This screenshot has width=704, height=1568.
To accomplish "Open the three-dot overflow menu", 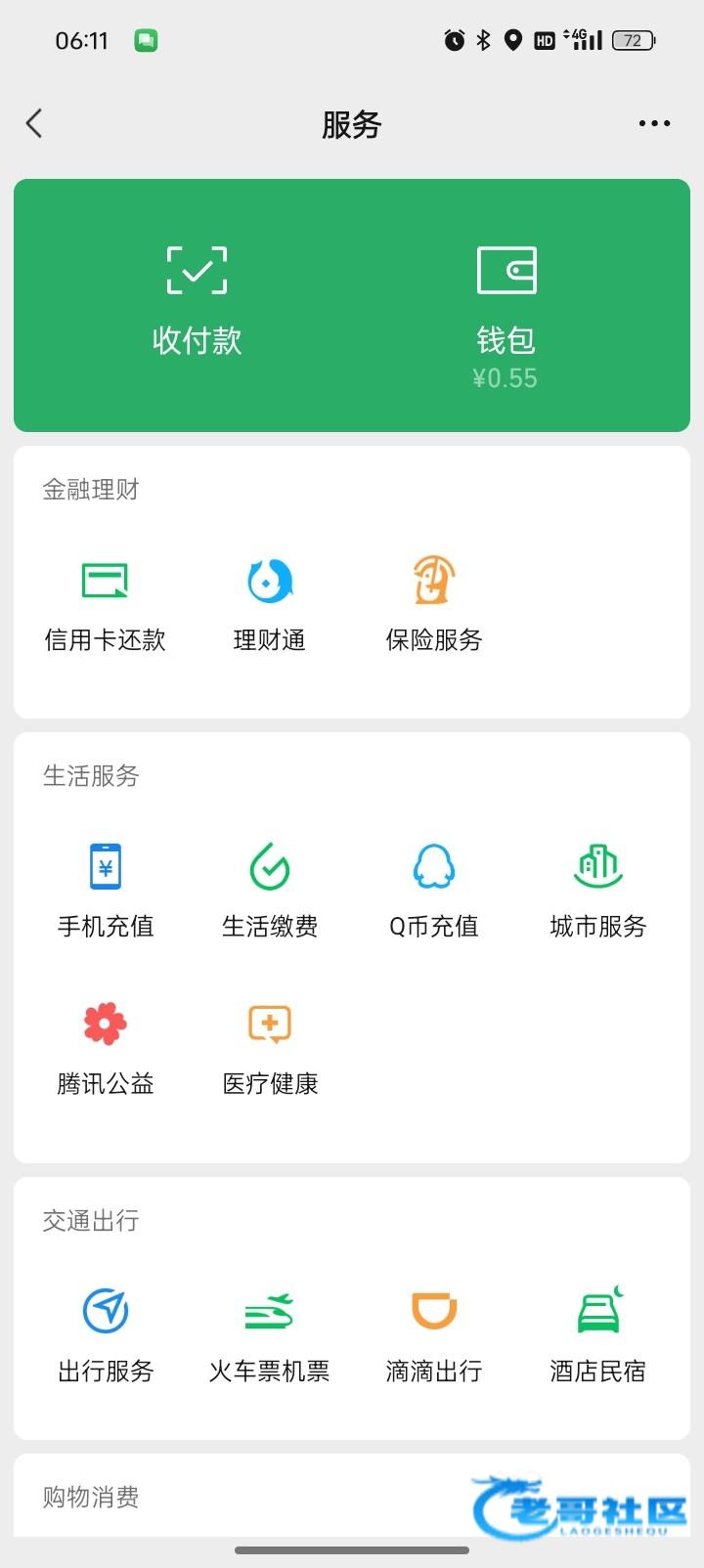I will pyautogui.click(x=654, y=124).
